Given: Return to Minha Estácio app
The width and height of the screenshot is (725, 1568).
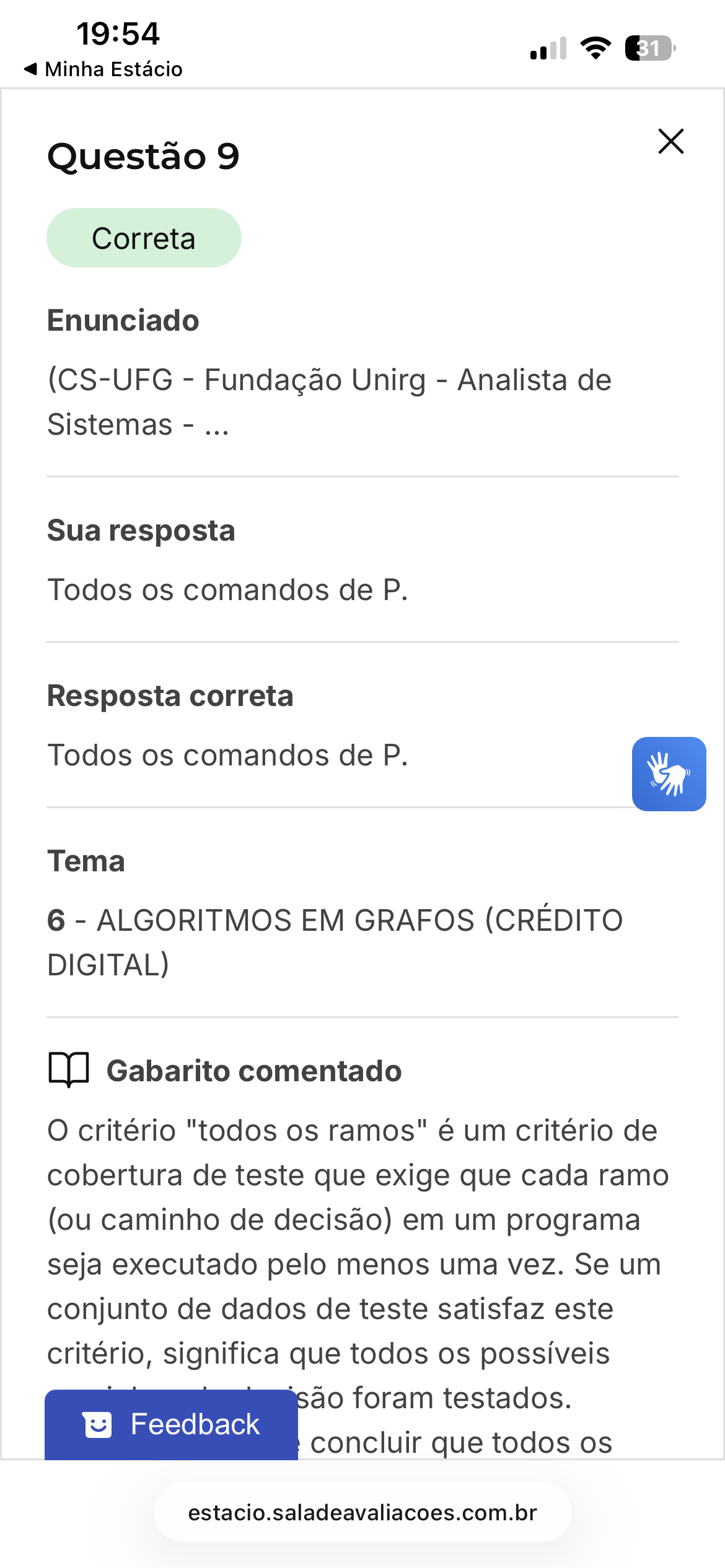Looking at the screenshot, I should (x=103, y=69).
